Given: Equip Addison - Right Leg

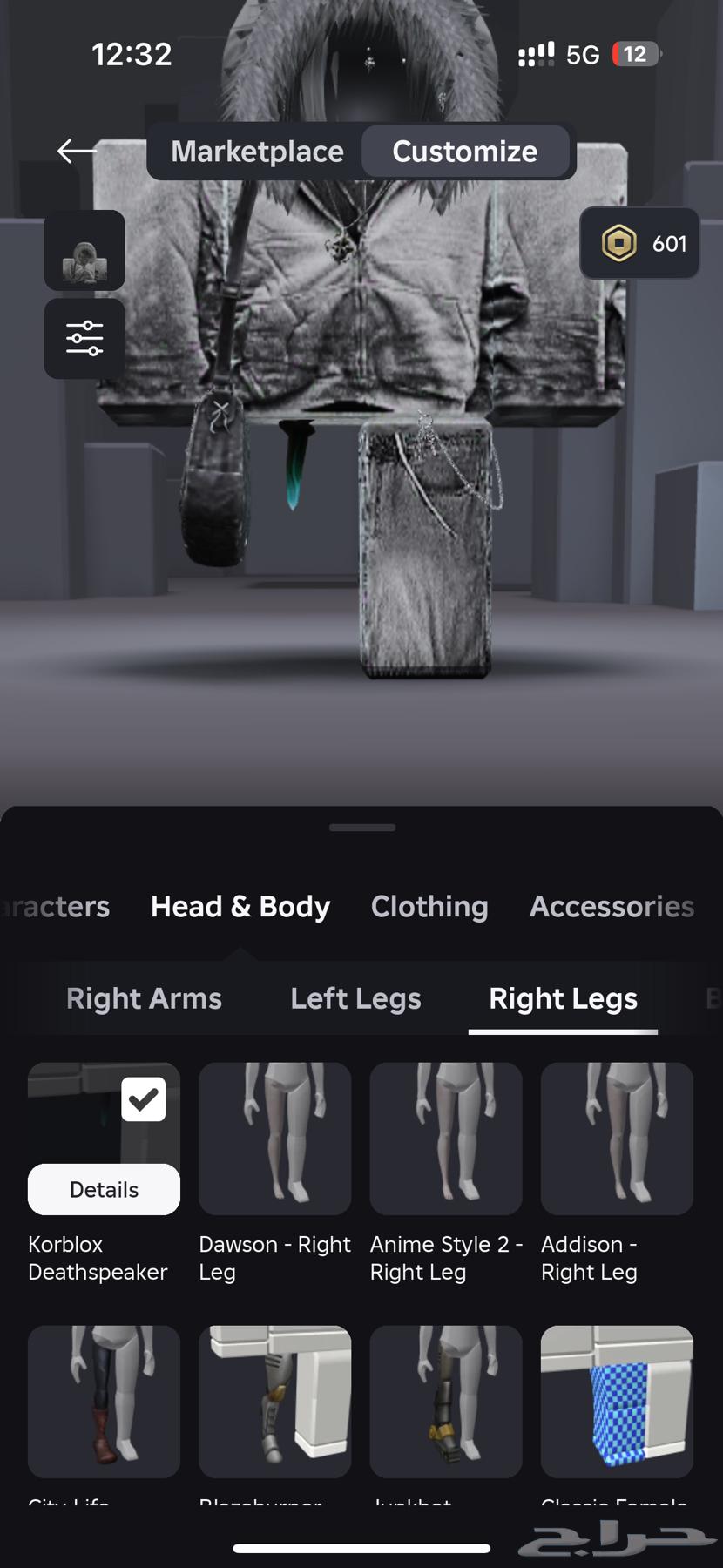Looking at the screenshot, I should (x=617, y=1138).
